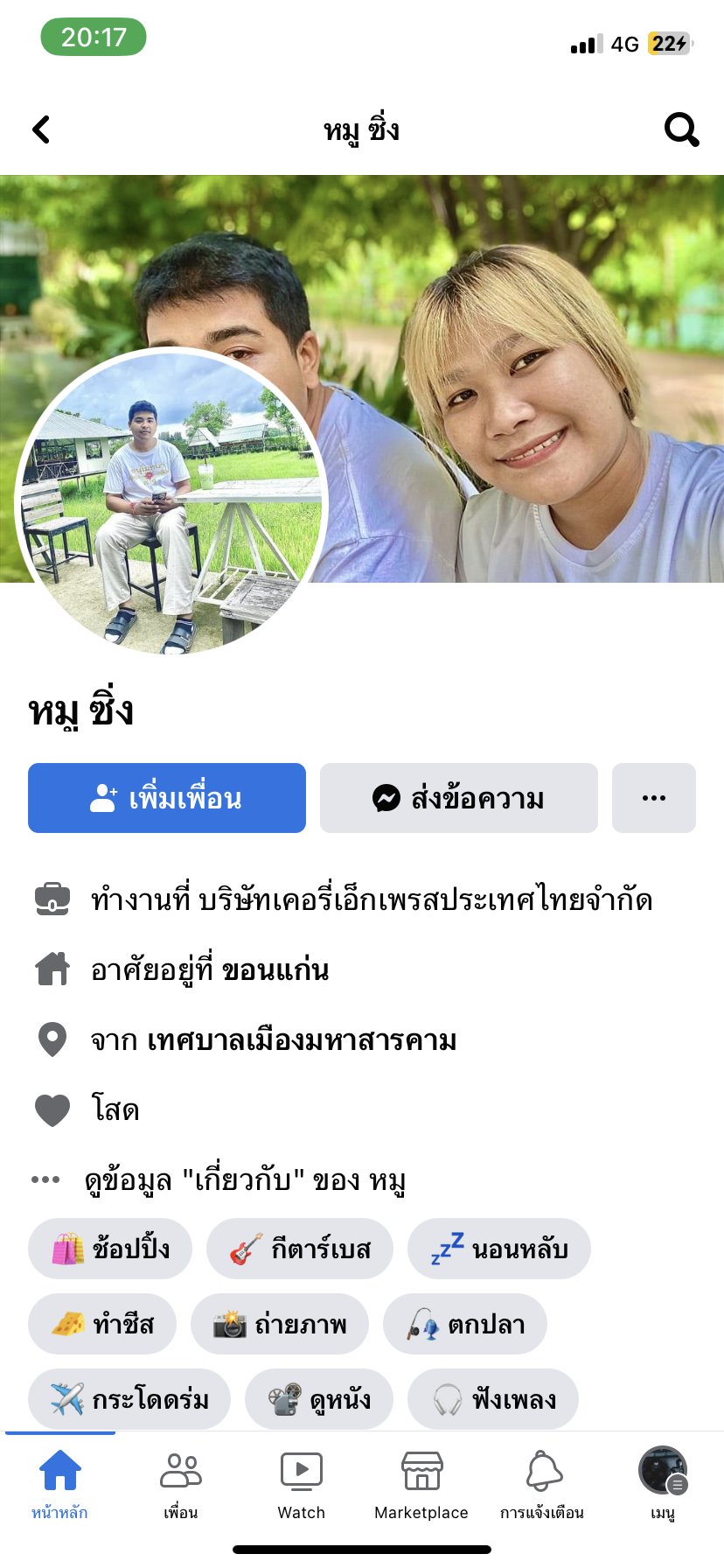Open search on this profile
This screenshot has height=1568, width=724.
[x=681, y=129]
